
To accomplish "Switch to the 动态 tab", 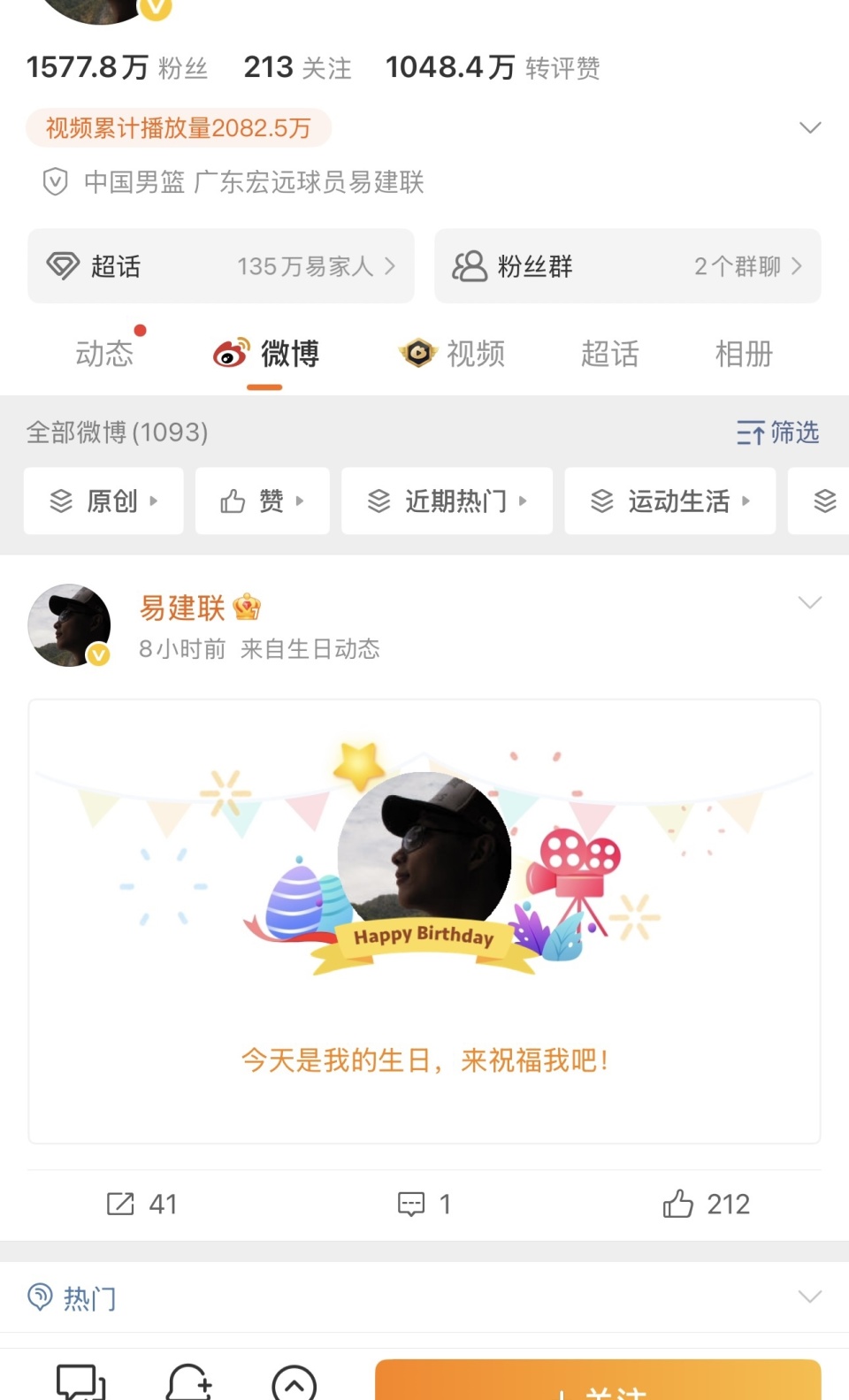I will tap(104, 354).
